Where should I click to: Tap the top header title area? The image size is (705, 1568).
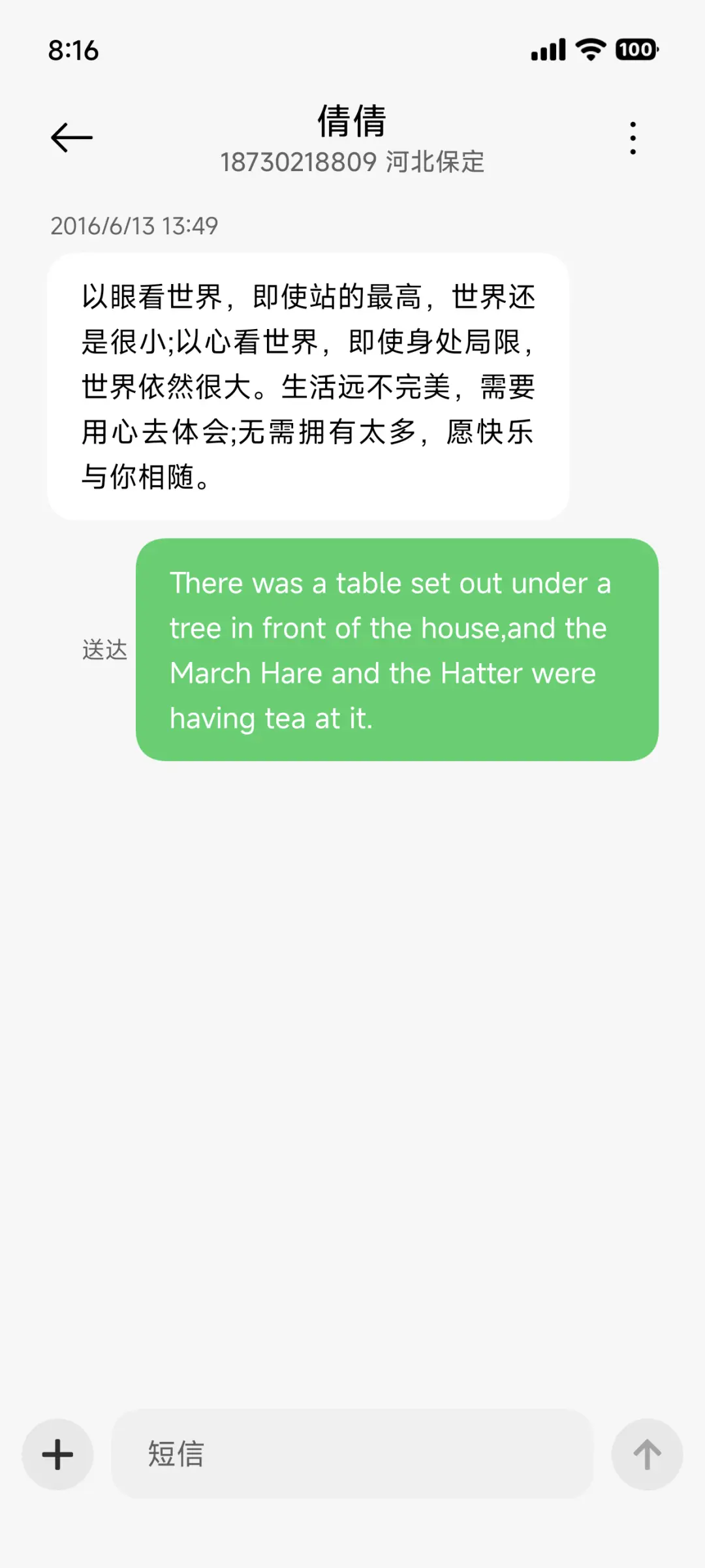352,137
